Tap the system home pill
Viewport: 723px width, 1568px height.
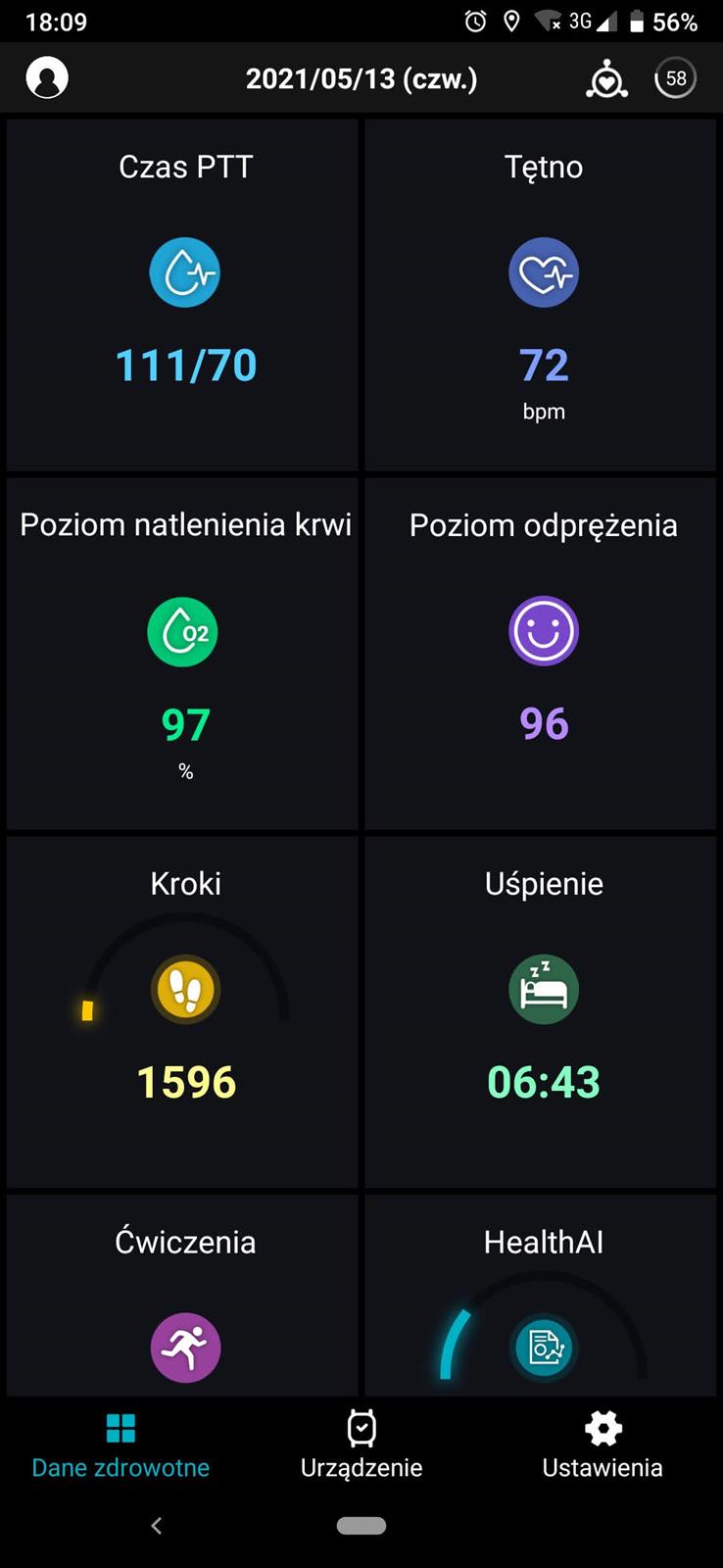[361, 1526]
